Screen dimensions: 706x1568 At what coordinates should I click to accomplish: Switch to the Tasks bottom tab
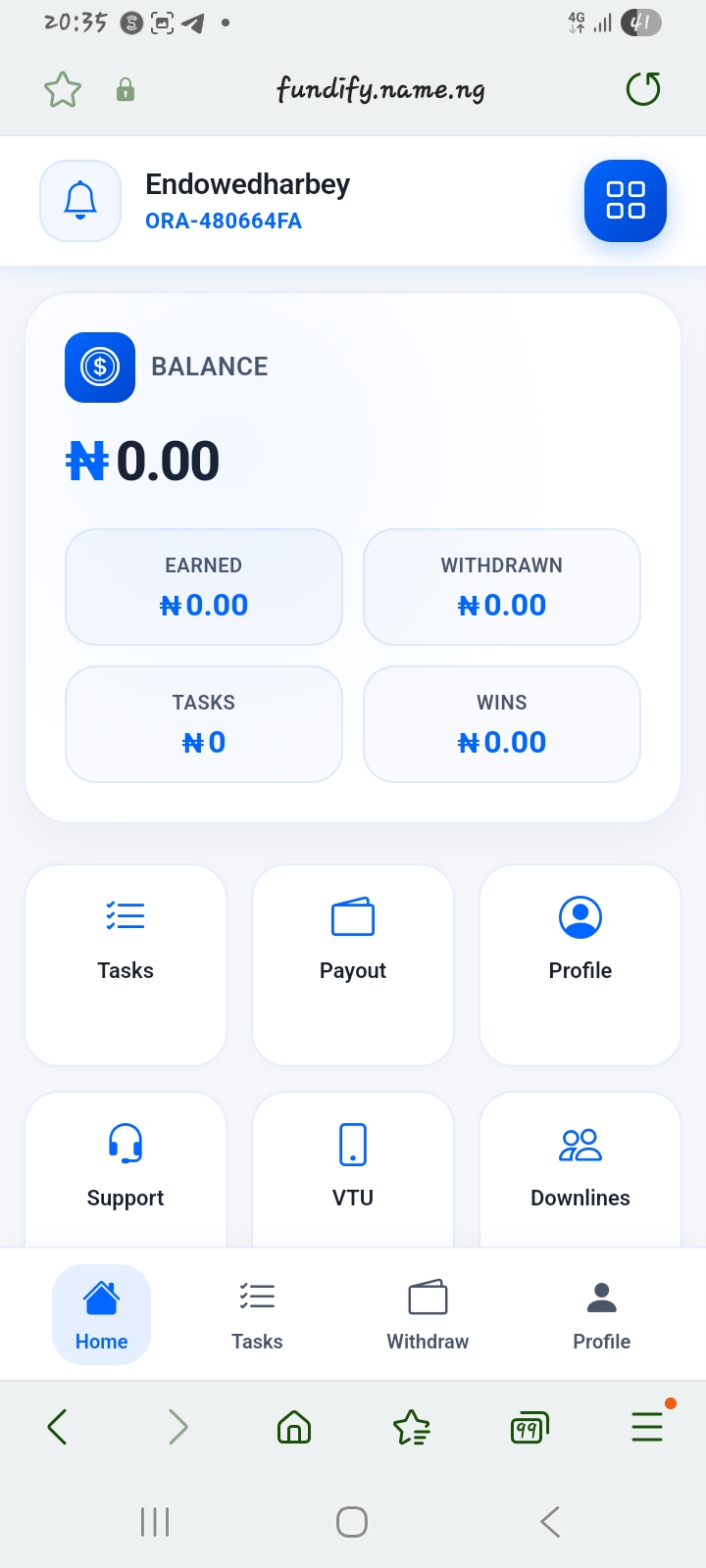(x=257, y=1314)
